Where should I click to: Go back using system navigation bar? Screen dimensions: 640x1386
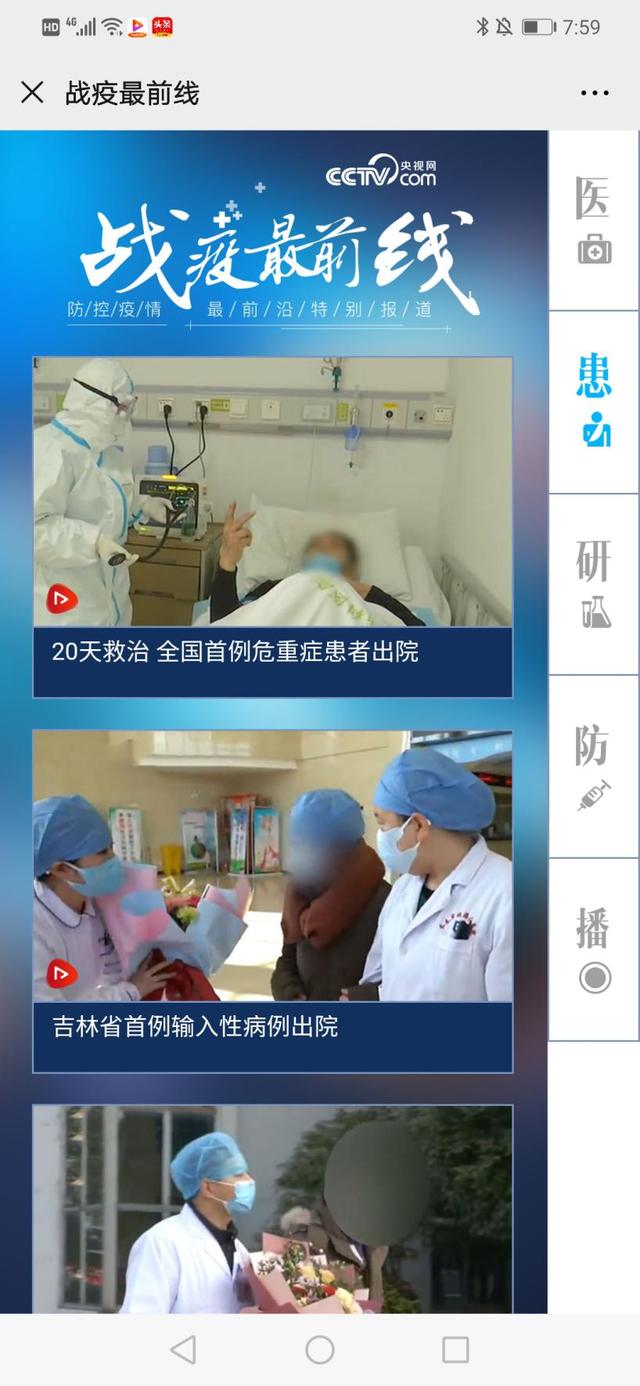[x=183, y=1350]
